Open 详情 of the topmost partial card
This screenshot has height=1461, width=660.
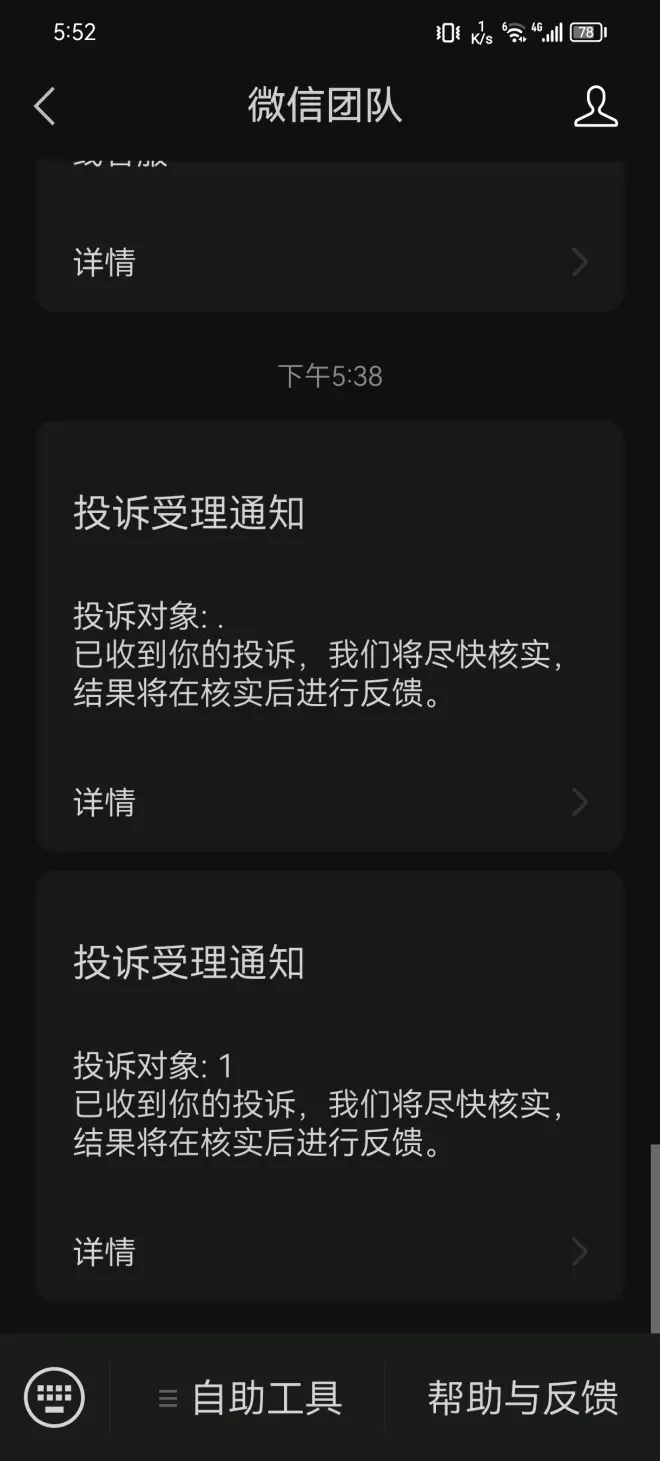pyautogui.click(x=330, y=263)
